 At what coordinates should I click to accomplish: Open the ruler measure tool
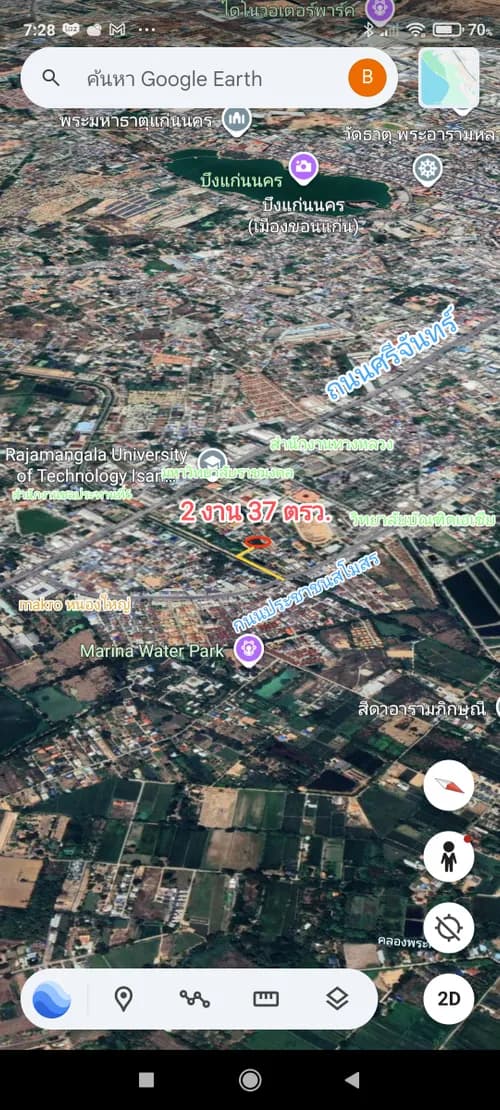coord(266,999)
